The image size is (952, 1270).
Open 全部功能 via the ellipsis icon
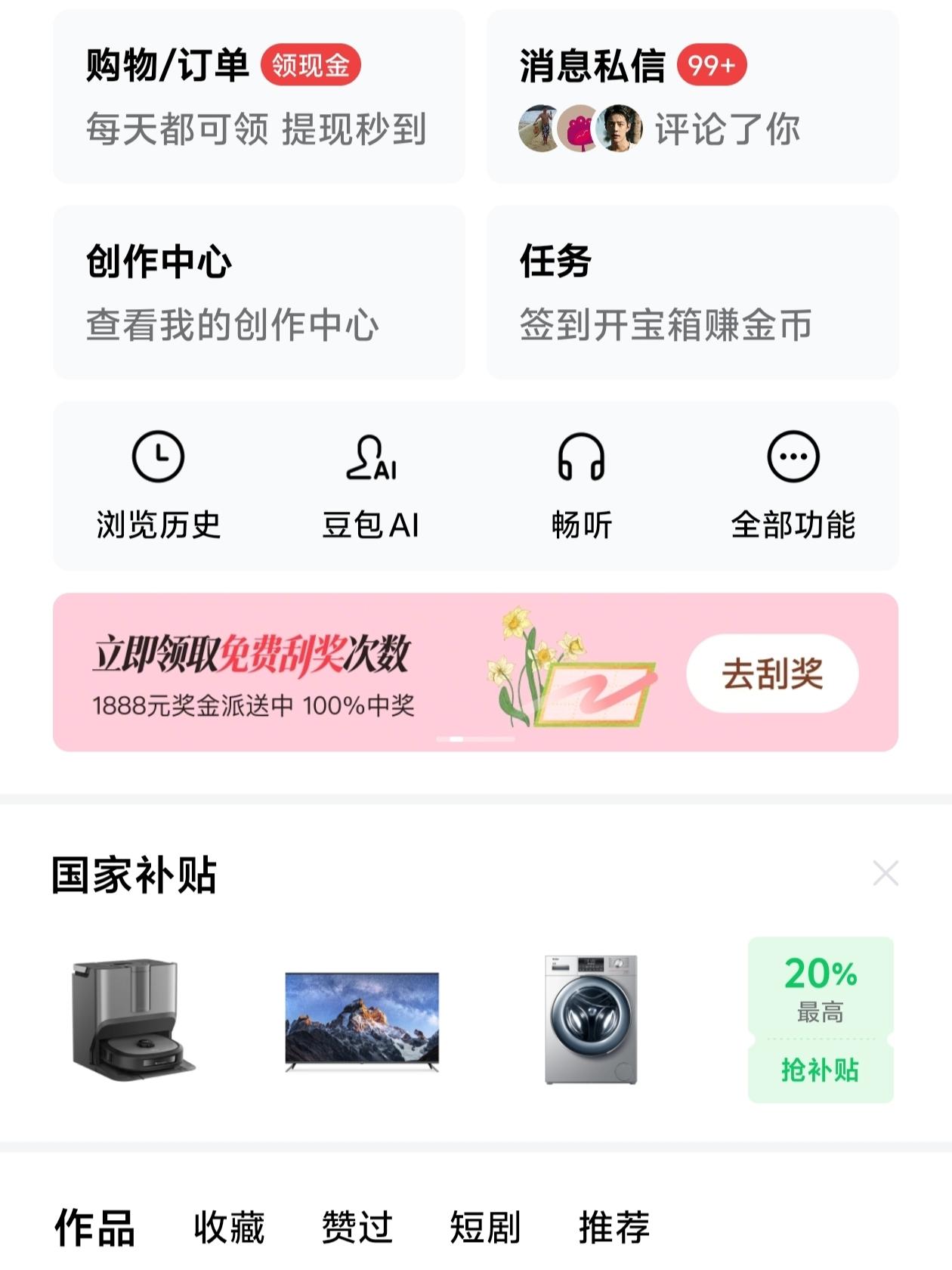[792, 484]
